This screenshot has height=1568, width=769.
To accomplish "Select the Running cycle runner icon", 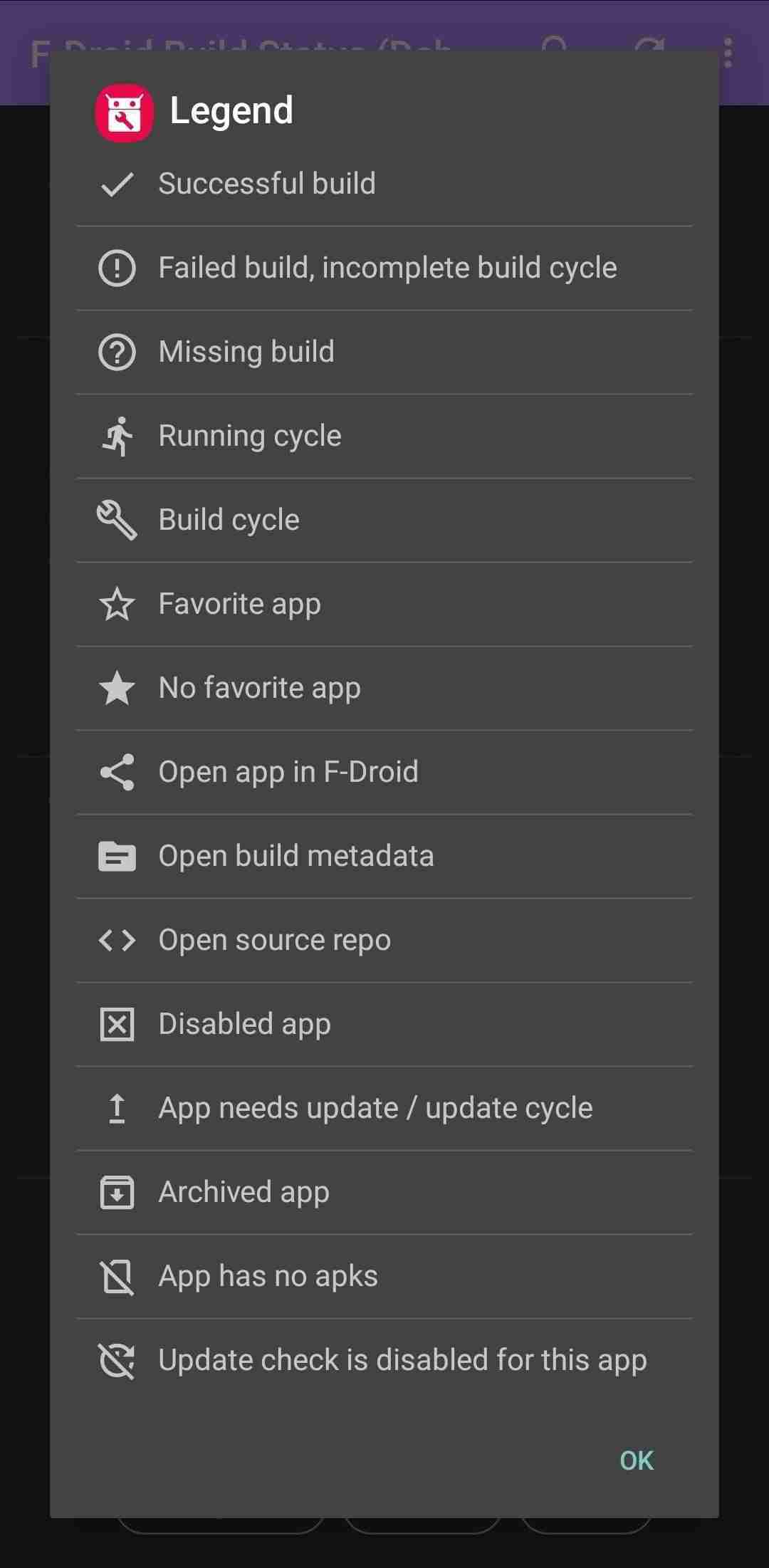I will coord(117,435).
